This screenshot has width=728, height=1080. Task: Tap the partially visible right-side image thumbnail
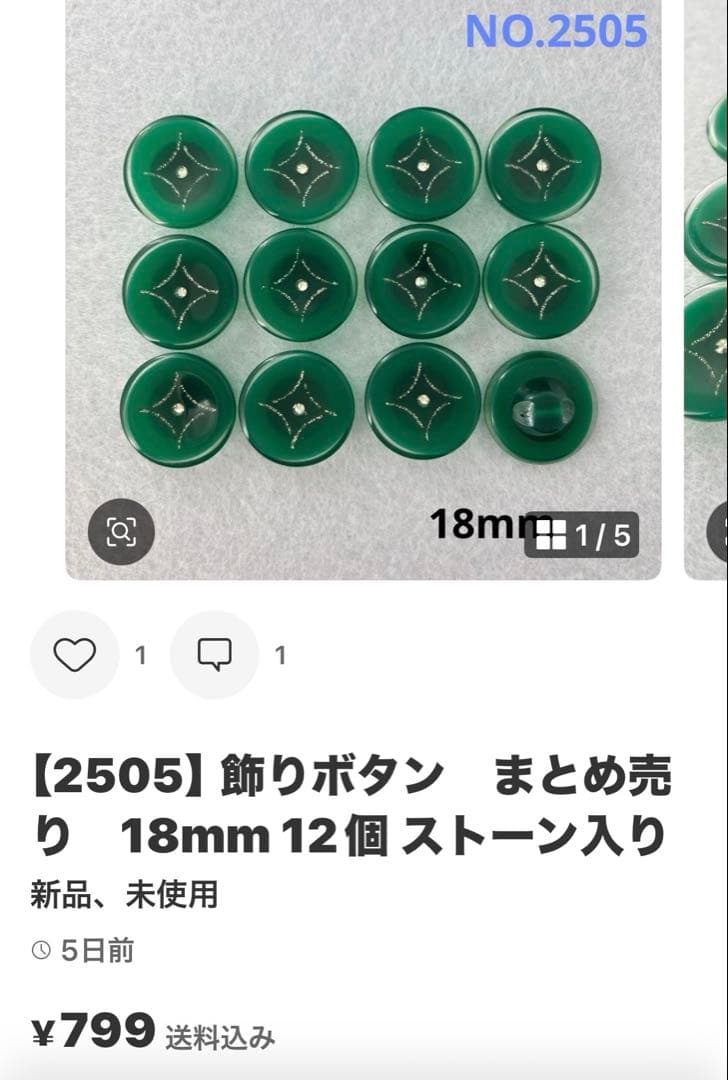pyautogui.click(x=705, y=290)
